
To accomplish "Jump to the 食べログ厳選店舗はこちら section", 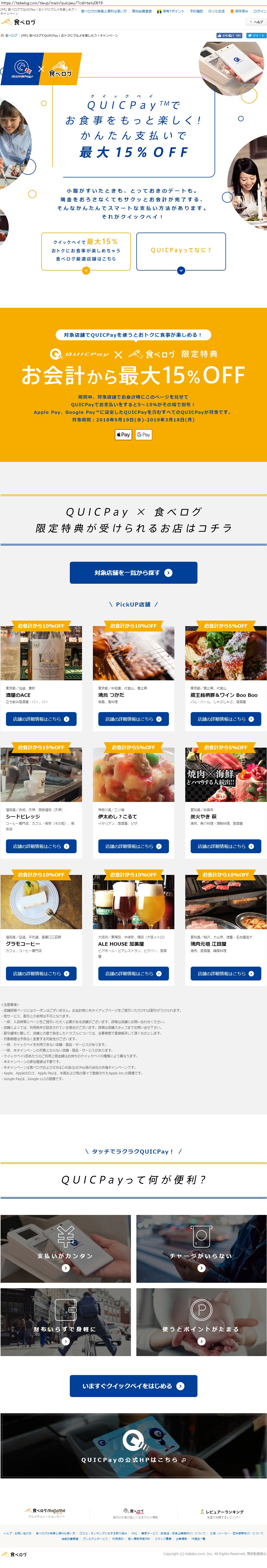I will pos(86,250).
